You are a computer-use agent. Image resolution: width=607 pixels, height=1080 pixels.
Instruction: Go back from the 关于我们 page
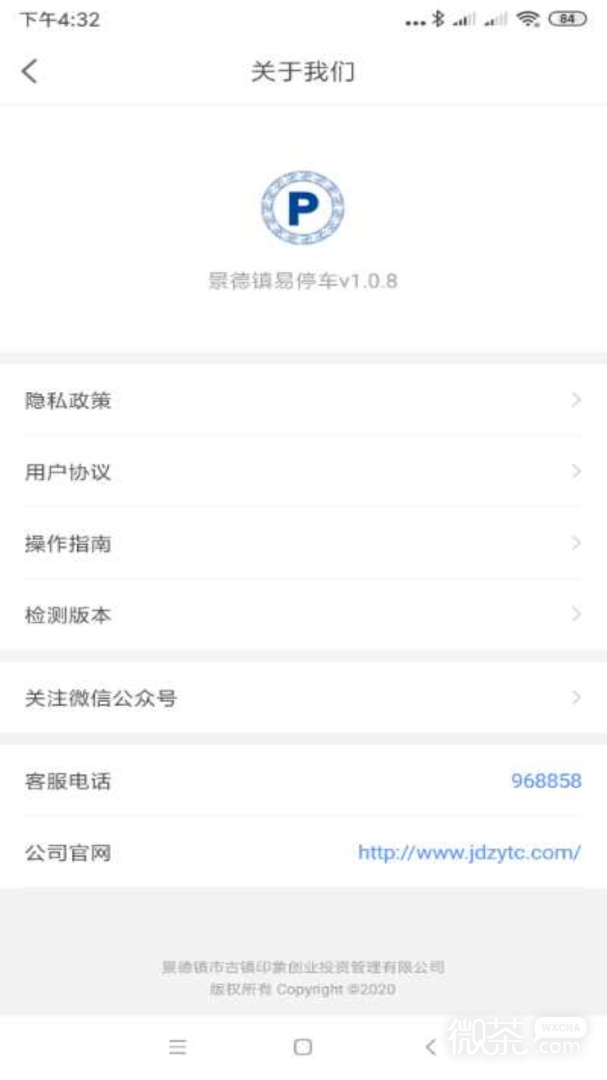tap(29, 71)
